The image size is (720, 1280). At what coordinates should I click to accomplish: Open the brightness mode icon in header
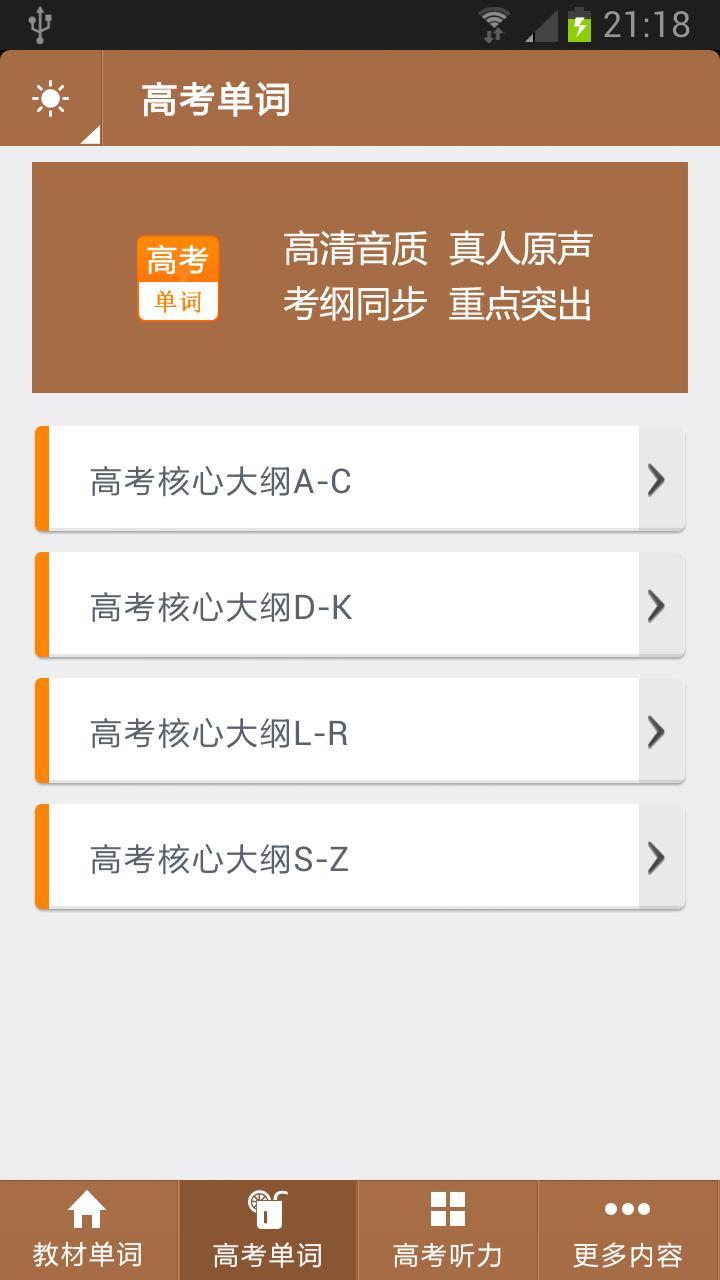click(x=50, y=99)
